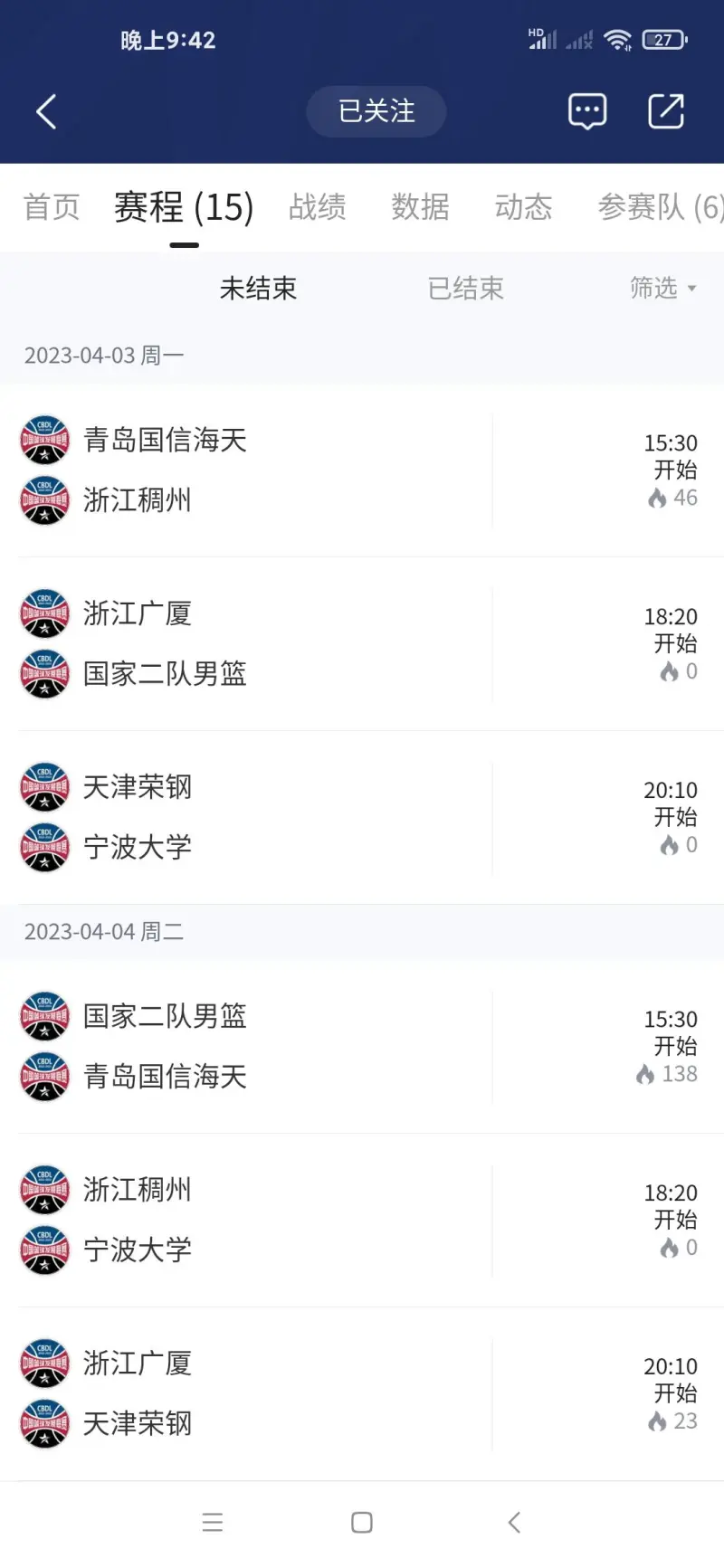
Task: Tap the system home button
Action: point(362,1523)
